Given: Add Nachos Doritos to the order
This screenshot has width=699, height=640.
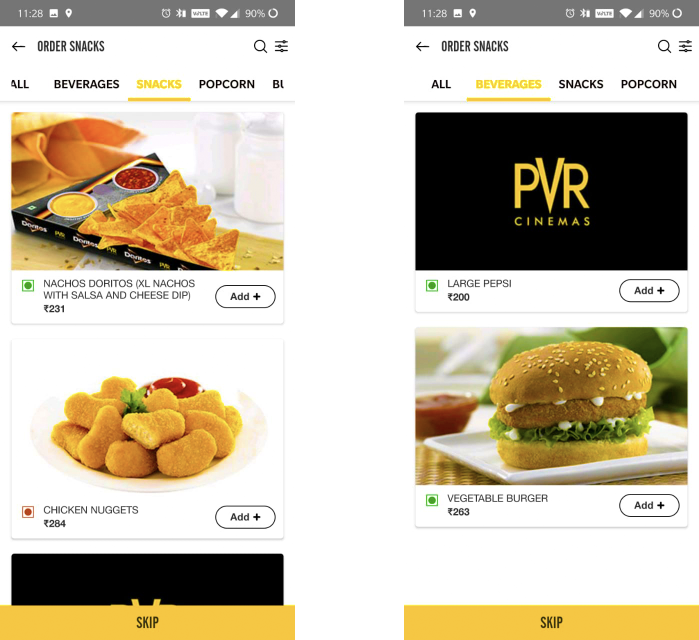Looking at the screenshot, I should coord(245,297).
